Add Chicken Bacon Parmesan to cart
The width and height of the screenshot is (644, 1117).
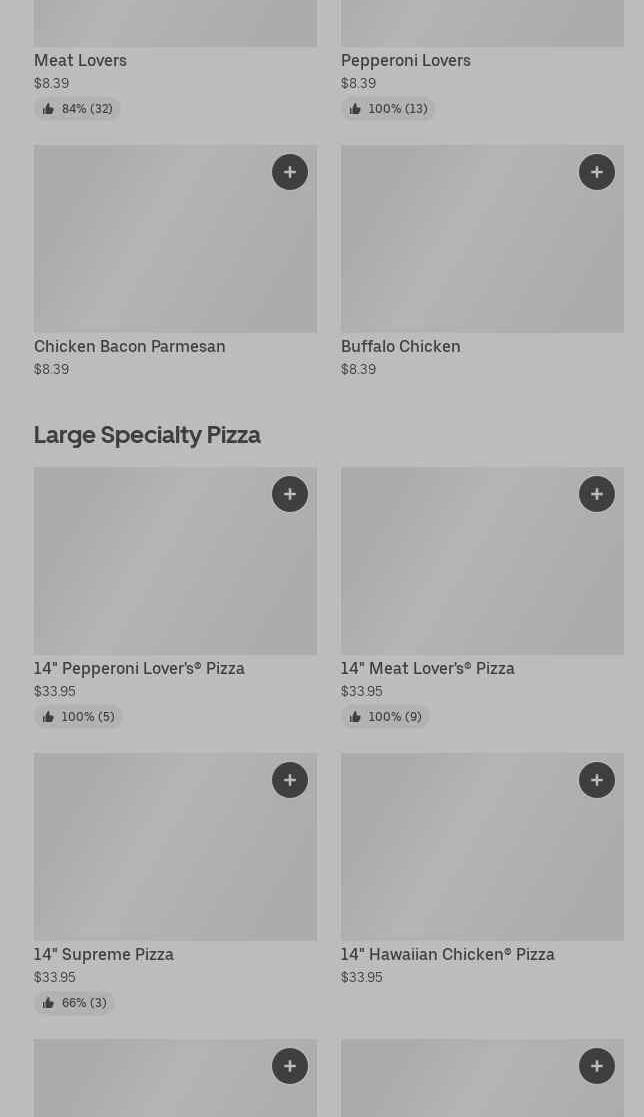click(x=290, y=172)
